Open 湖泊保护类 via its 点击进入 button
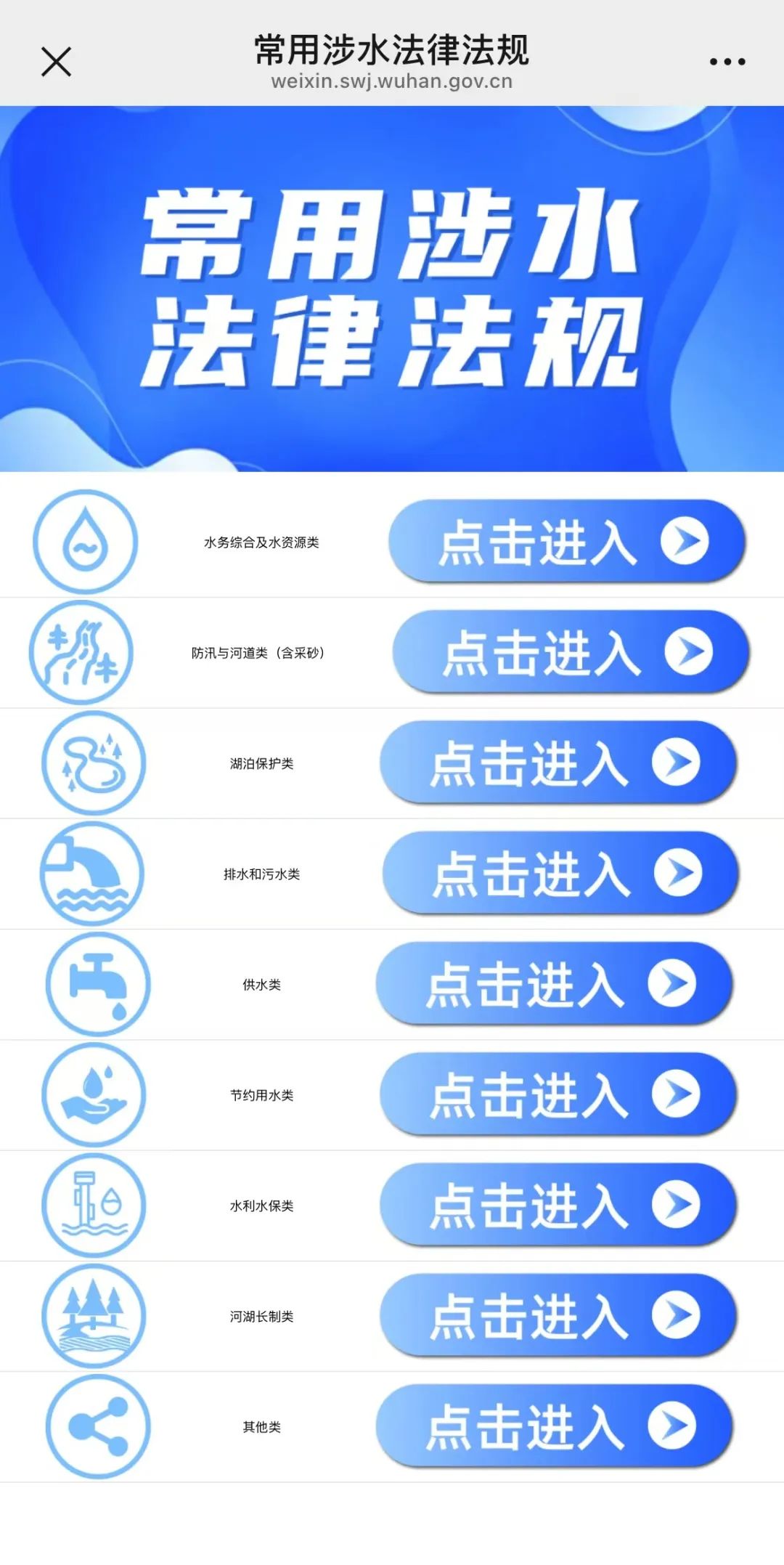Image resolution: width=784 pixels, height=1565 pixels. click(558, 763)
